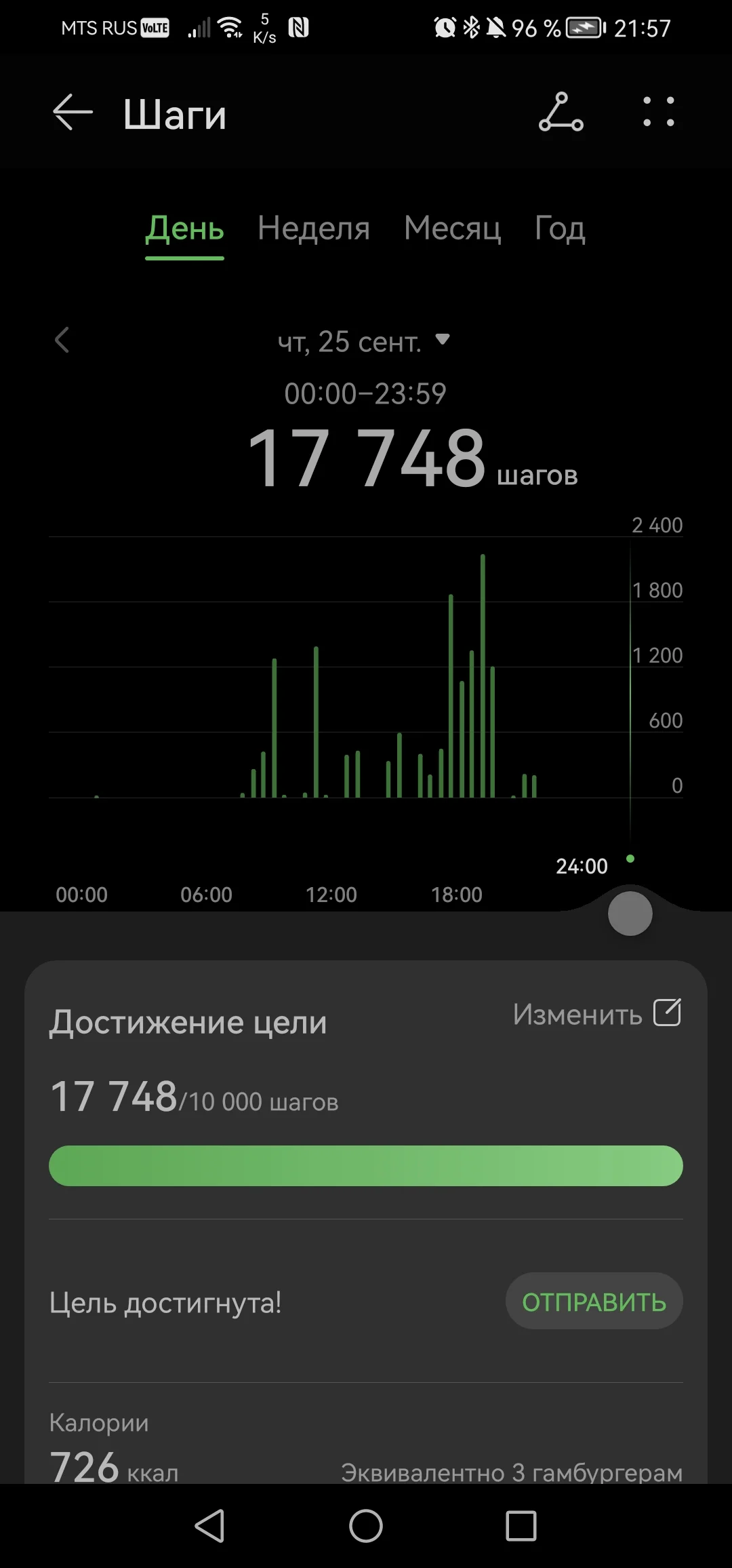Viewport: 732px width, 1568px height.
Task: Tap the round slider handle near 24:00
Action: [x=630, y=914]
